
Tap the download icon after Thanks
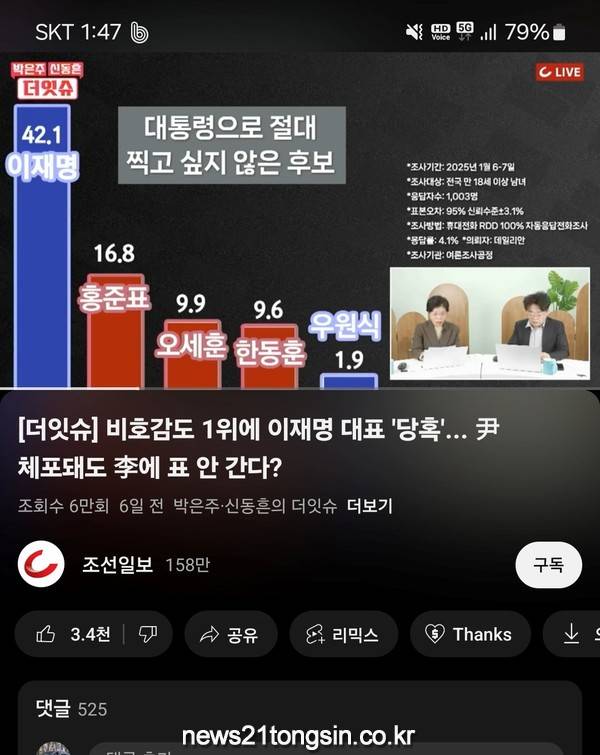click(x=572, y=634)
